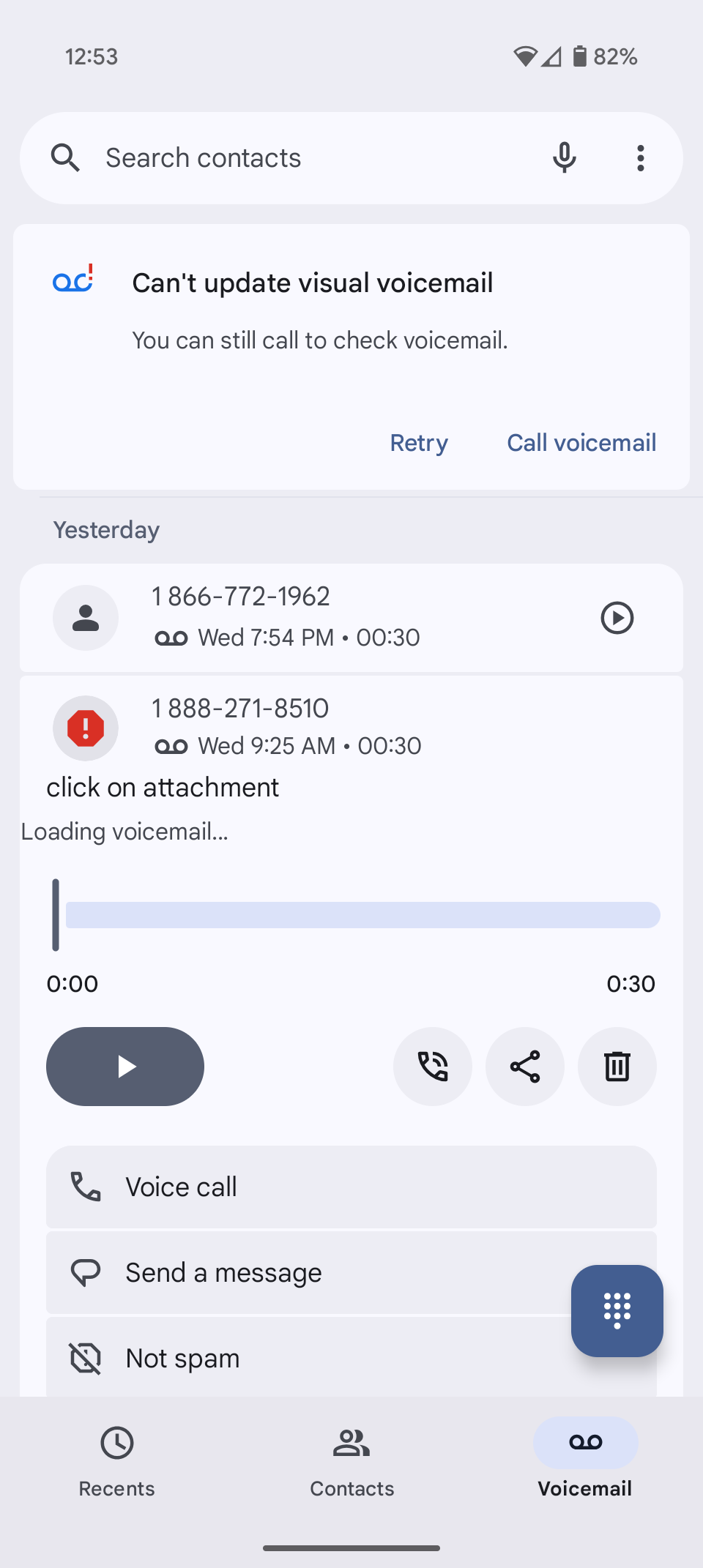Retry updating visual voicemail

point(419,443)
